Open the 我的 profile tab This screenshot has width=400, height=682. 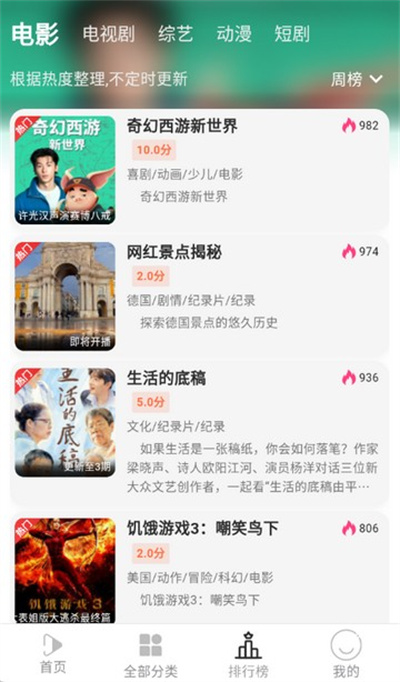coord(346,654)
